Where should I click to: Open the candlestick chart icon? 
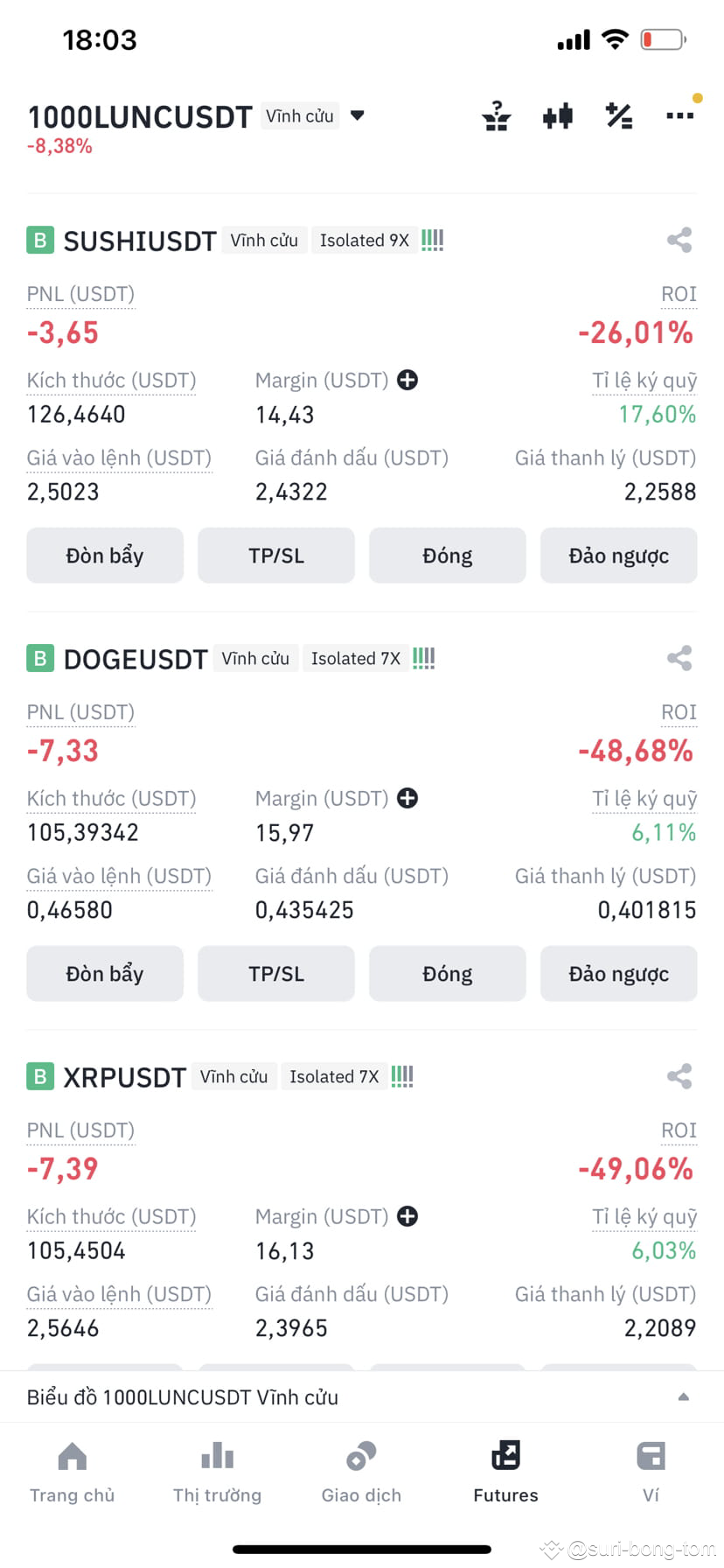[557, 115]
